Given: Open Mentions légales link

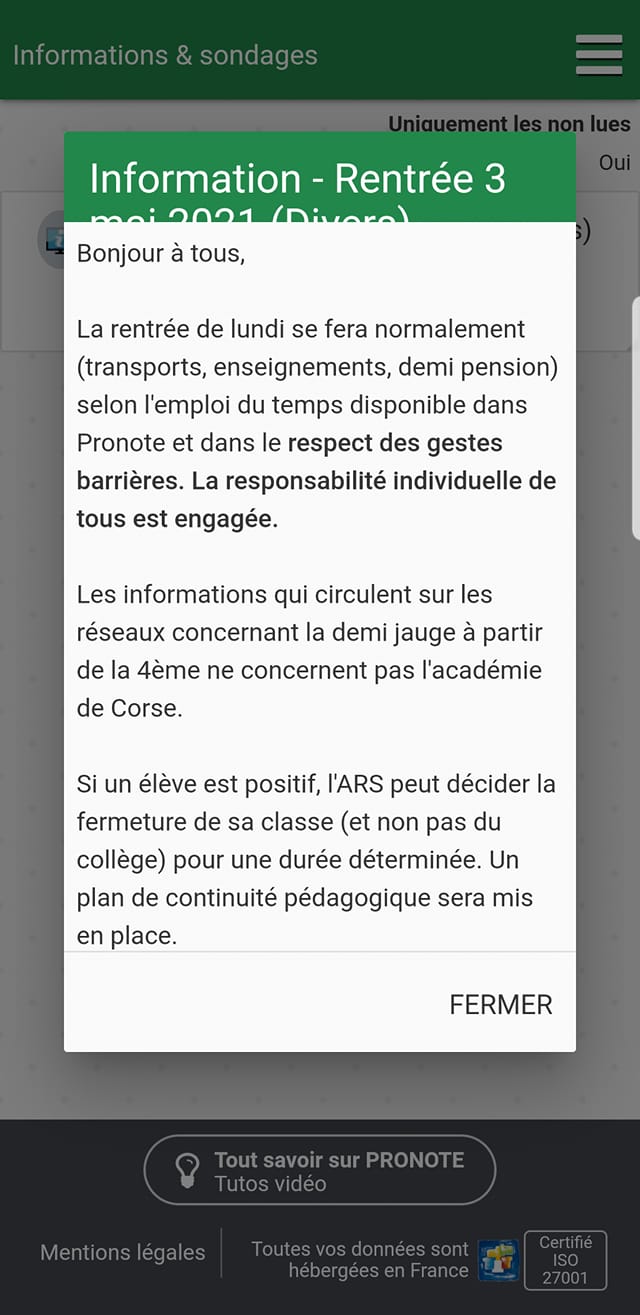Looking at the screenshot, I should [x=122, y=1252].
